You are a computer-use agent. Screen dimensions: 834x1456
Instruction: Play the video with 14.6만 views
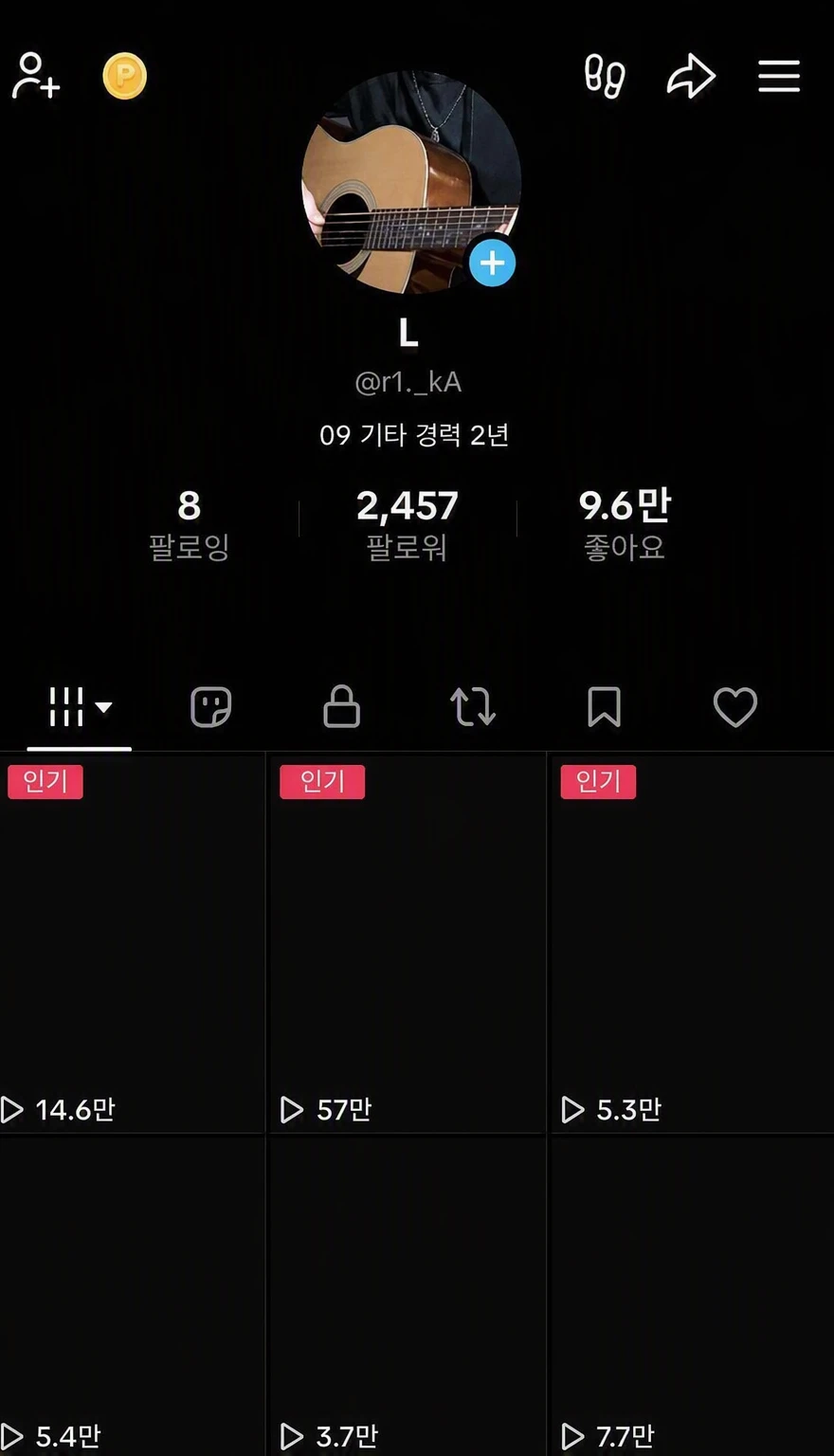(132, 942)
